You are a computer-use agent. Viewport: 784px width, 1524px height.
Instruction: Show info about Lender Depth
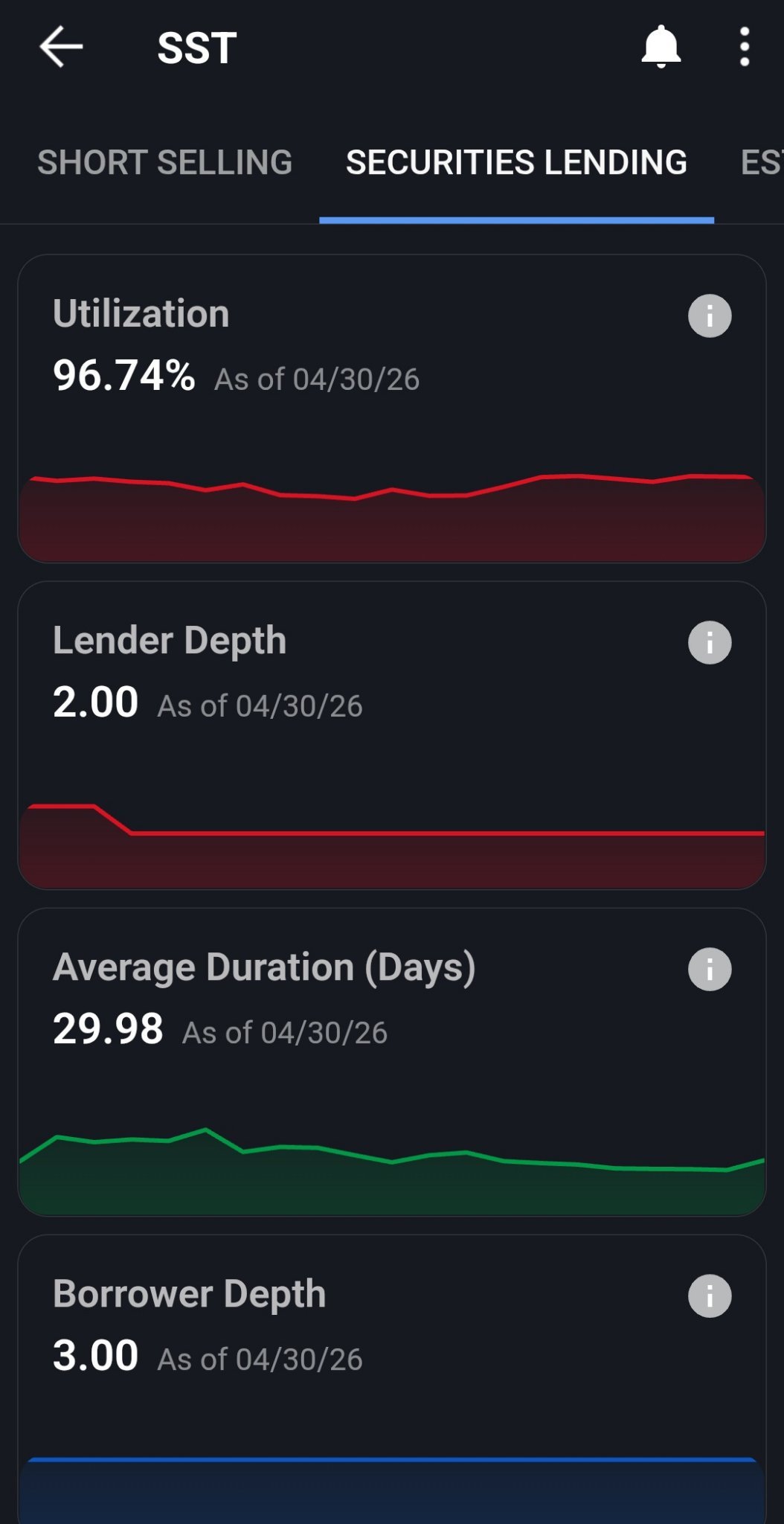click(x=710, y=642)
